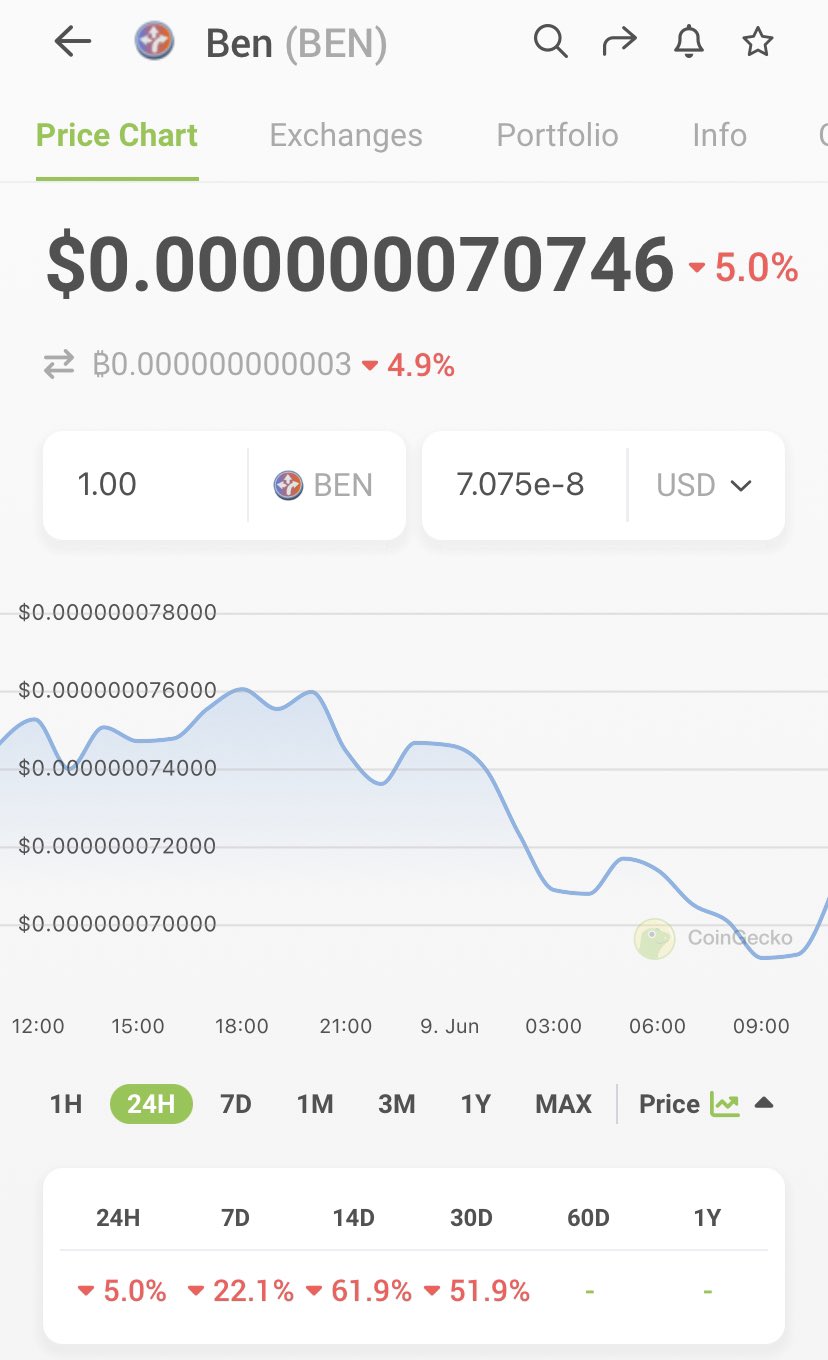This screenshot has width=828, height=1360.
Task: Open the search magnifier icon
Action: [550, 42]
